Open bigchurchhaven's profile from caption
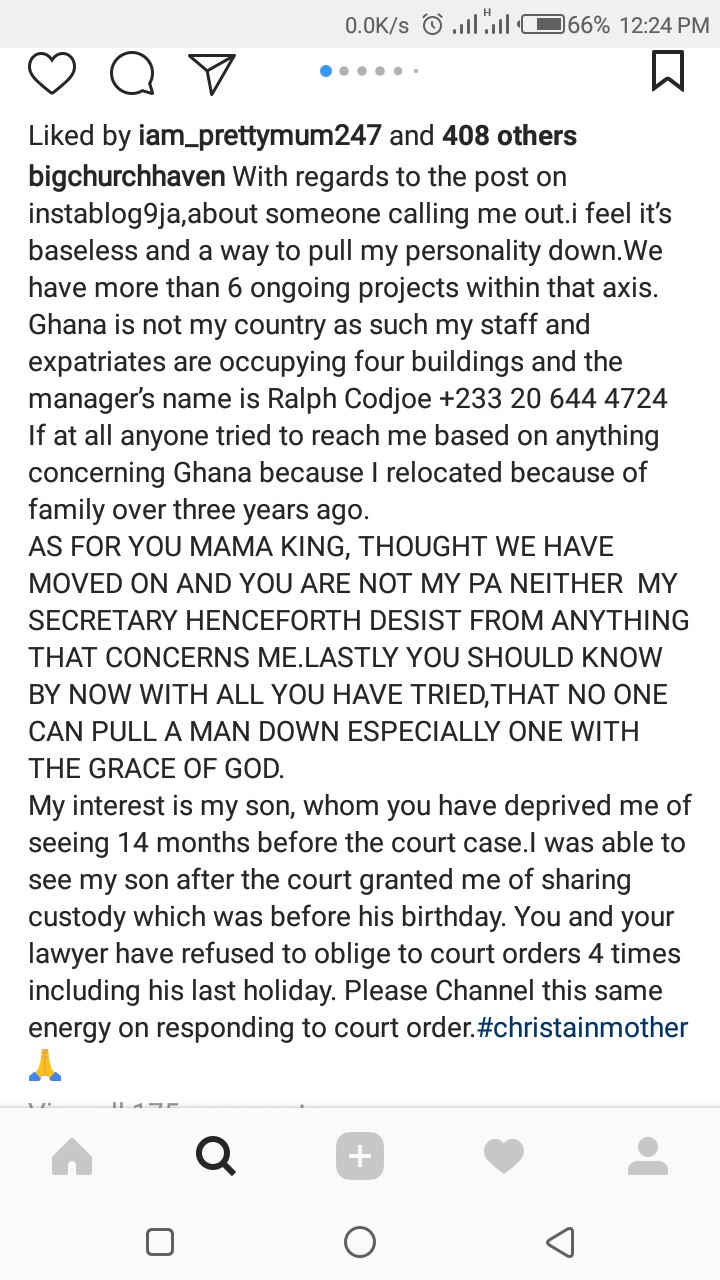 point(127,177)
